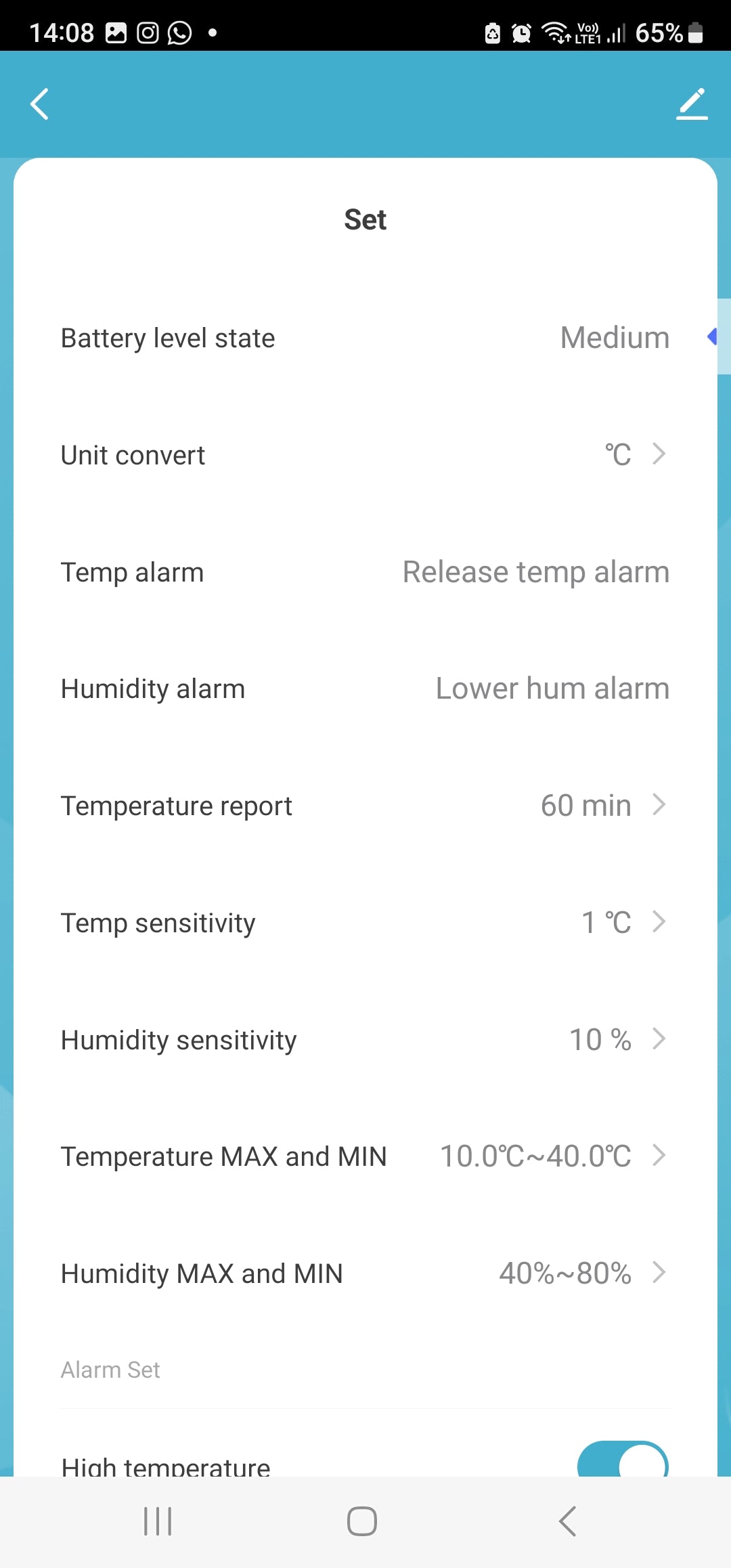This screenshot has height=1568, width=731.
Task: Open Temperature MAX and MIN
Action: pyautogui.click(x=365, y=1156)
